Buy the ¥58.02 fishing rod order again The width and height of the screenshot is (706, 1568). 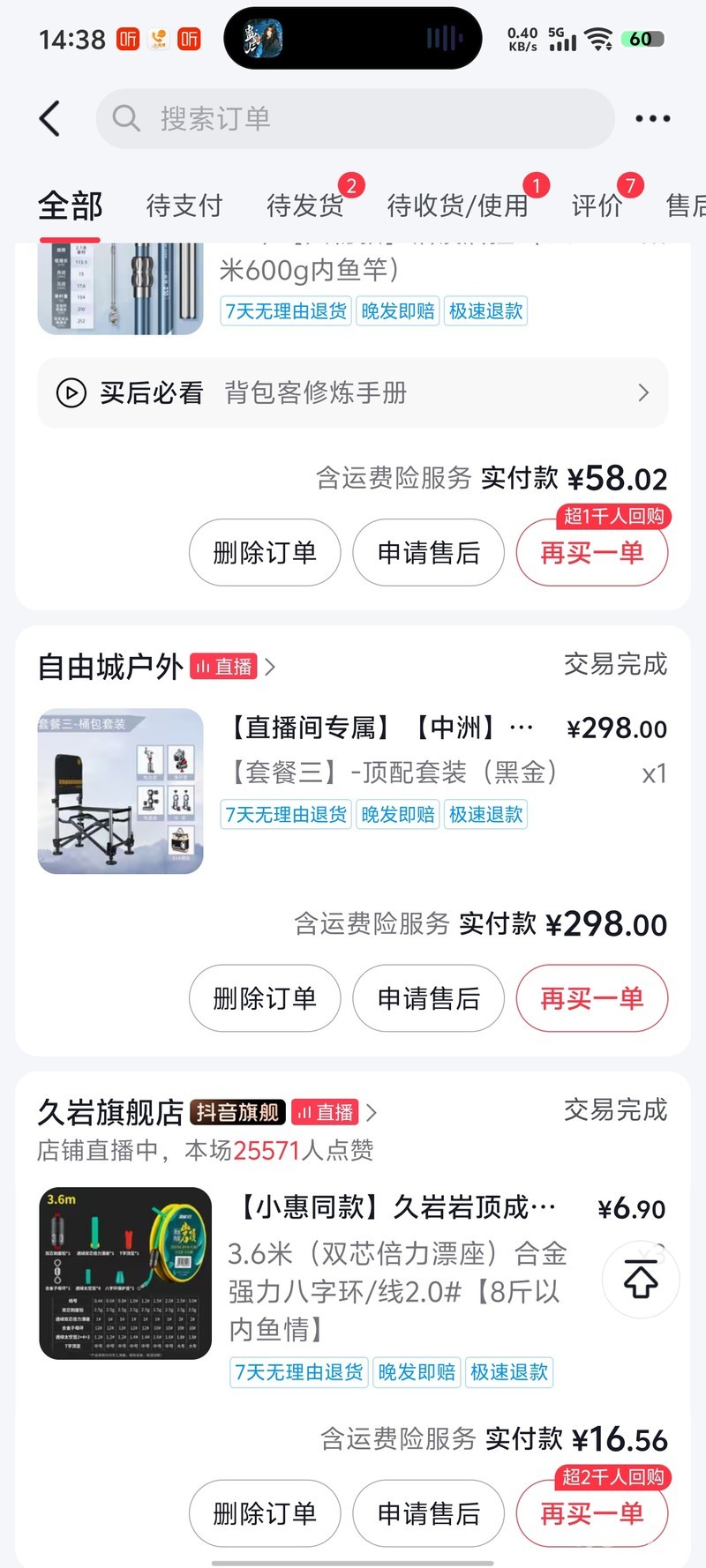[591, 553]
